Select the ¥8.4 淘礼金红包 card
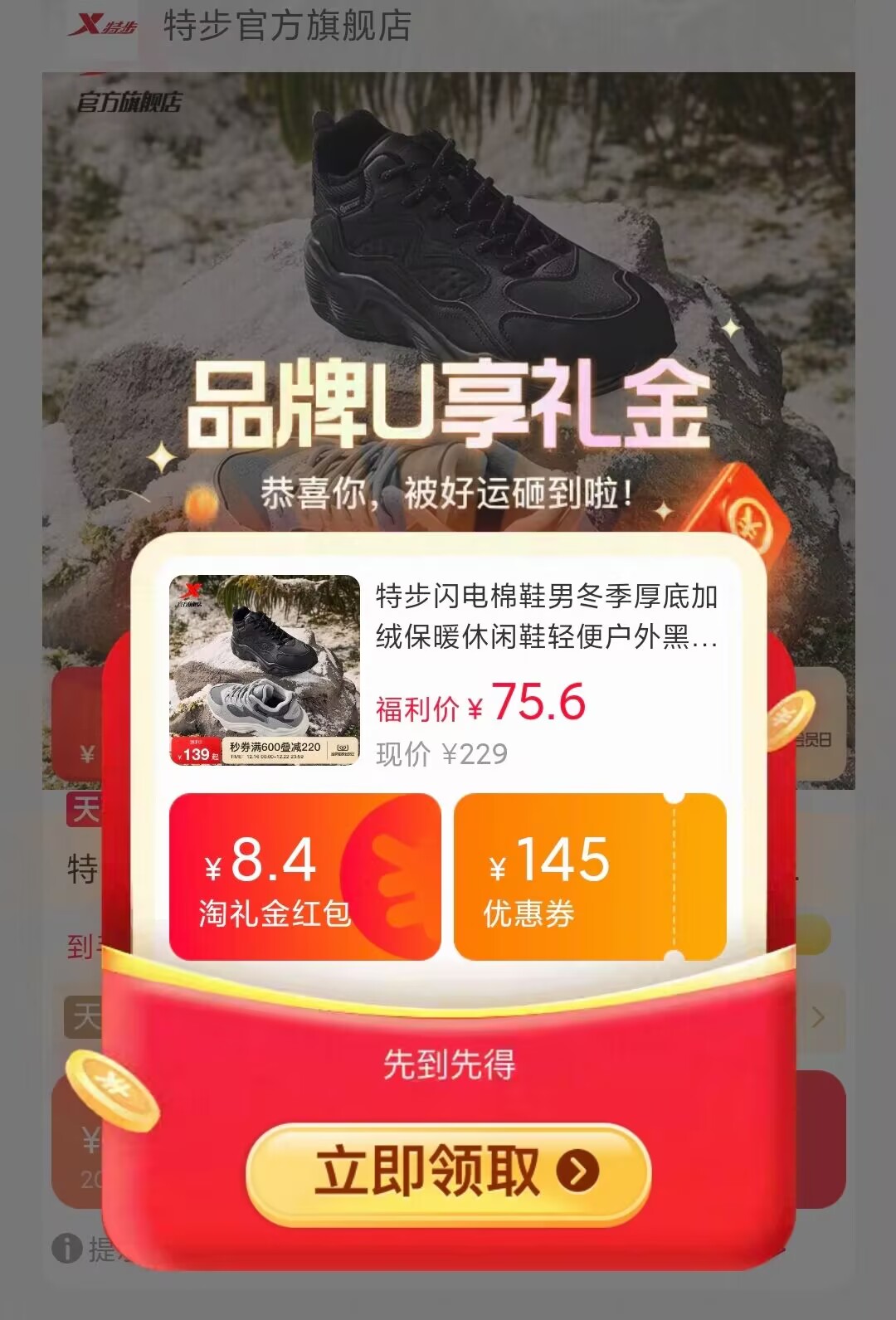Screen dimensions: 896x1320 point(304,877)
